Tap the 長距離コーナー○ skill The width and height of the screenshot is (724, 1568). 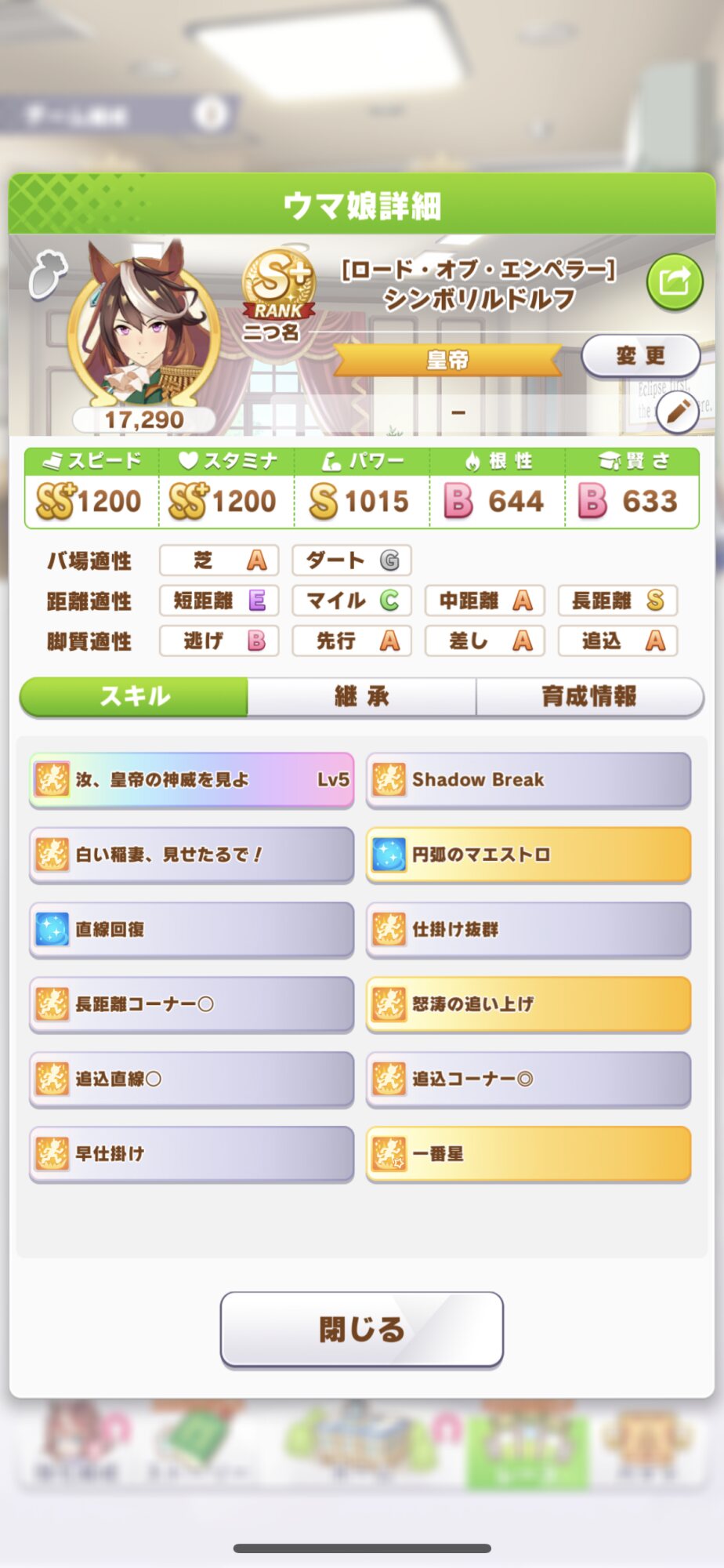click(x=191, y=1004)
